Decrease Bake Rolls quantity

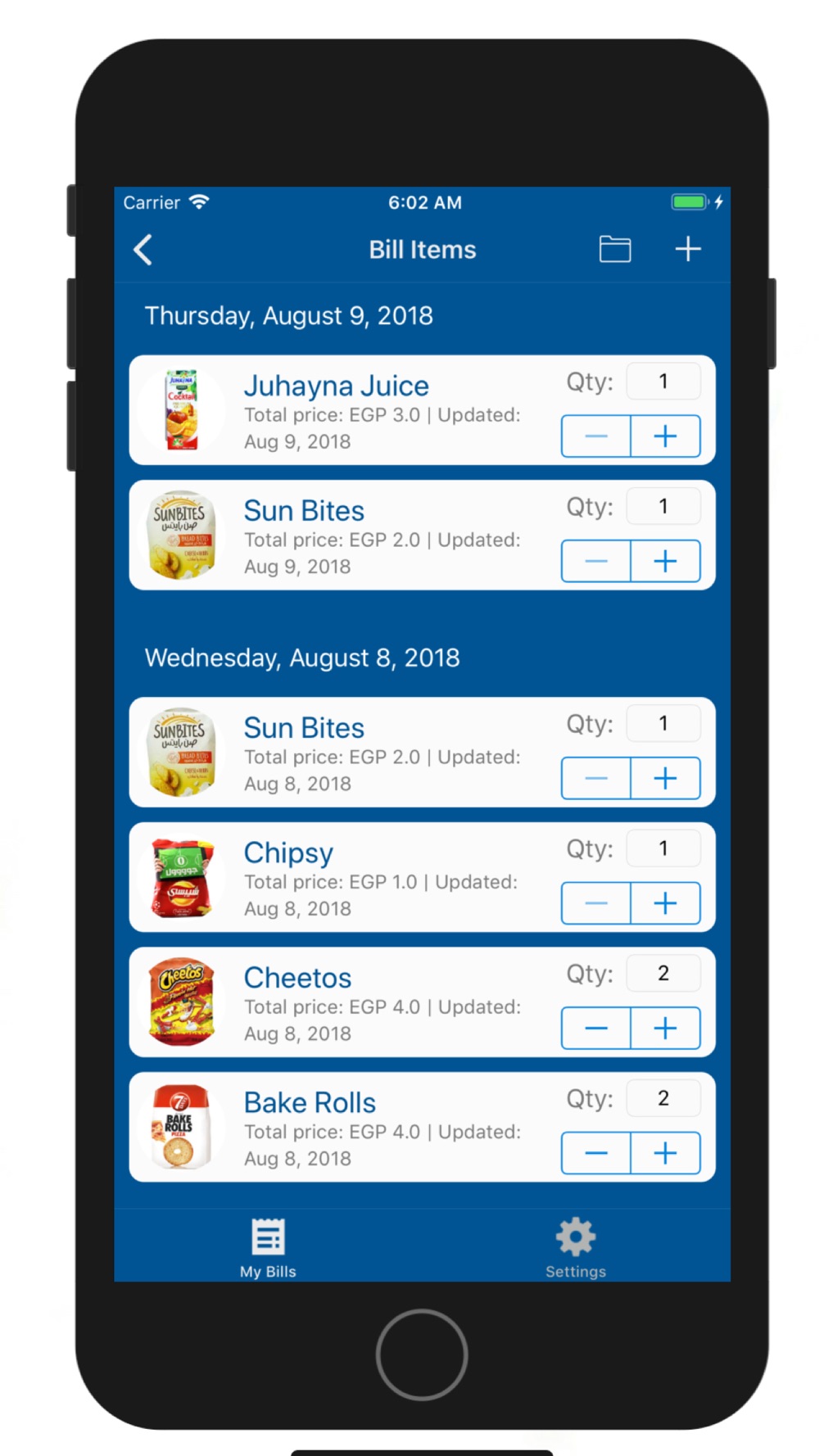(596, 1153)
